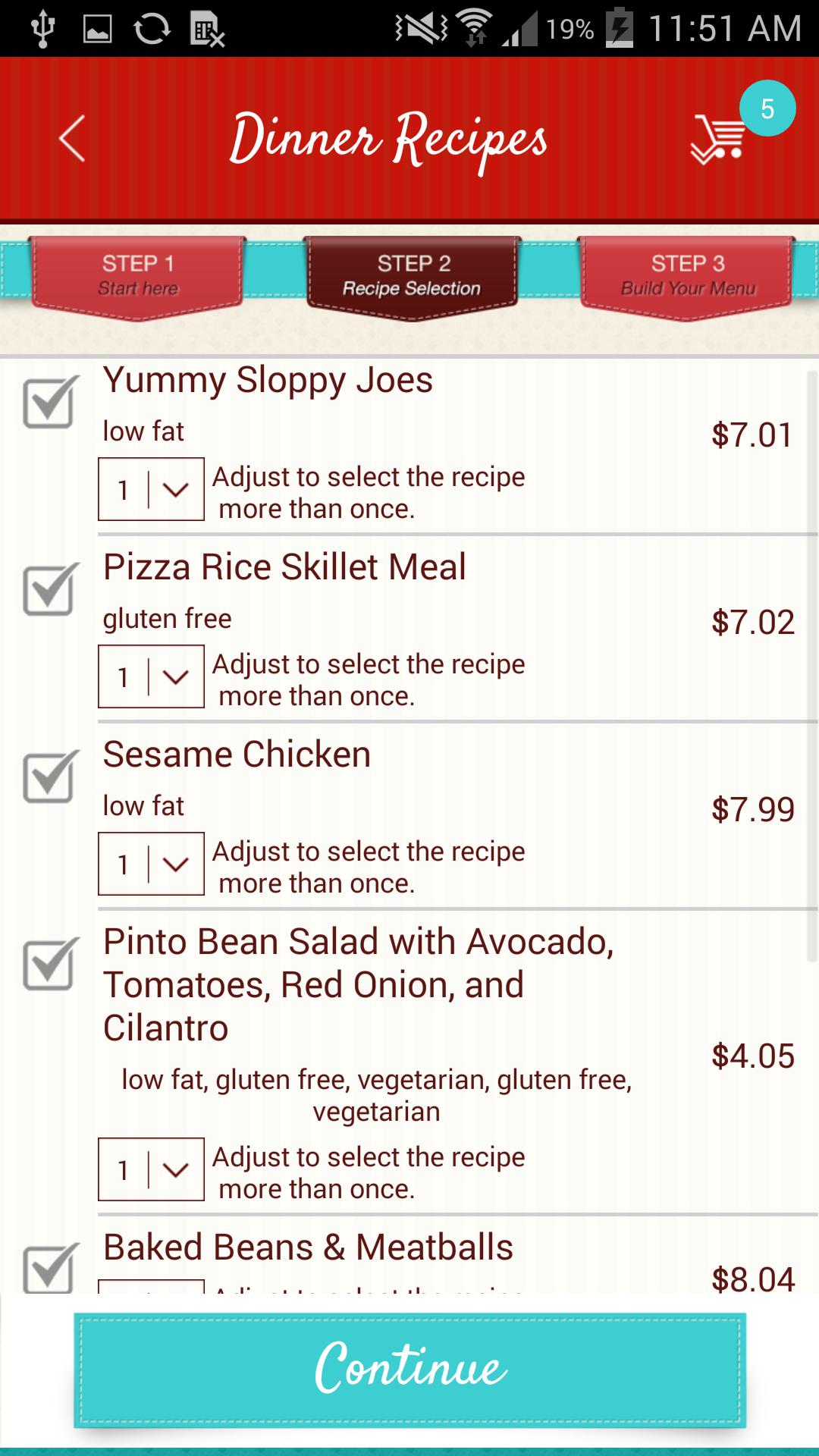Tap the back arrow to previous screen
This screenshot has width=819, height=1456.
click(69, 140)
